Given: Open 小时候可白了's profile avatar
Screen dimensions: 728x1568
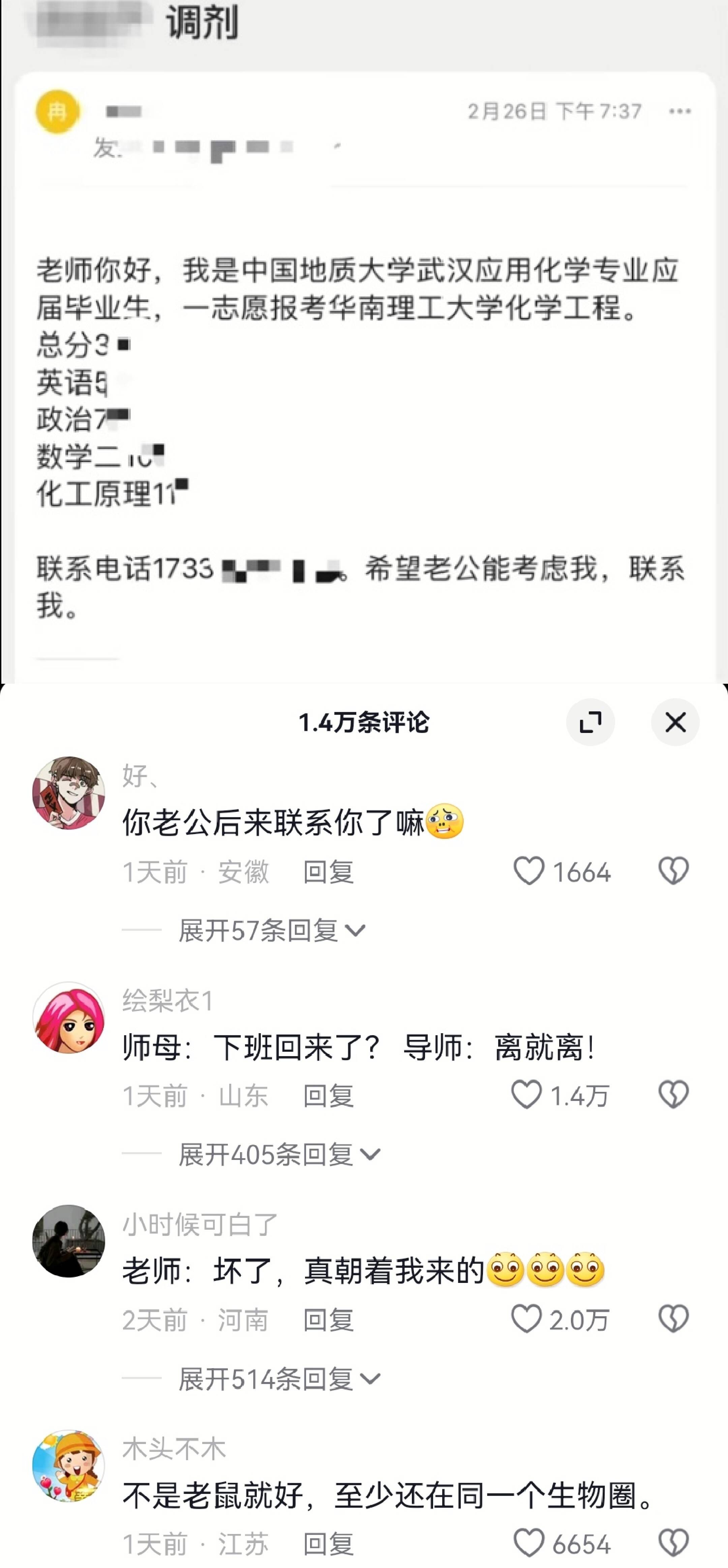Looking at the screenshot, I should [68, 1240].
